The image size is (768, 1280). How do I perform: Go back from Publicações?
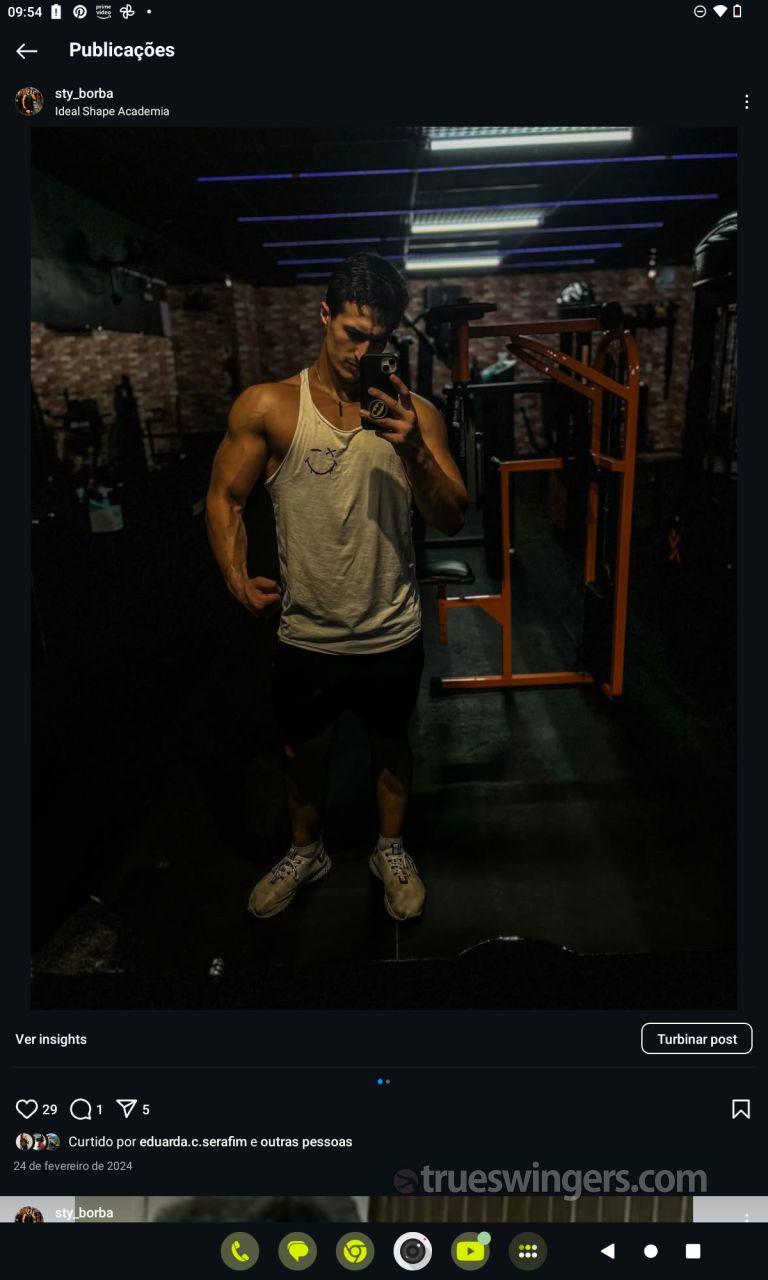point(27,51)
